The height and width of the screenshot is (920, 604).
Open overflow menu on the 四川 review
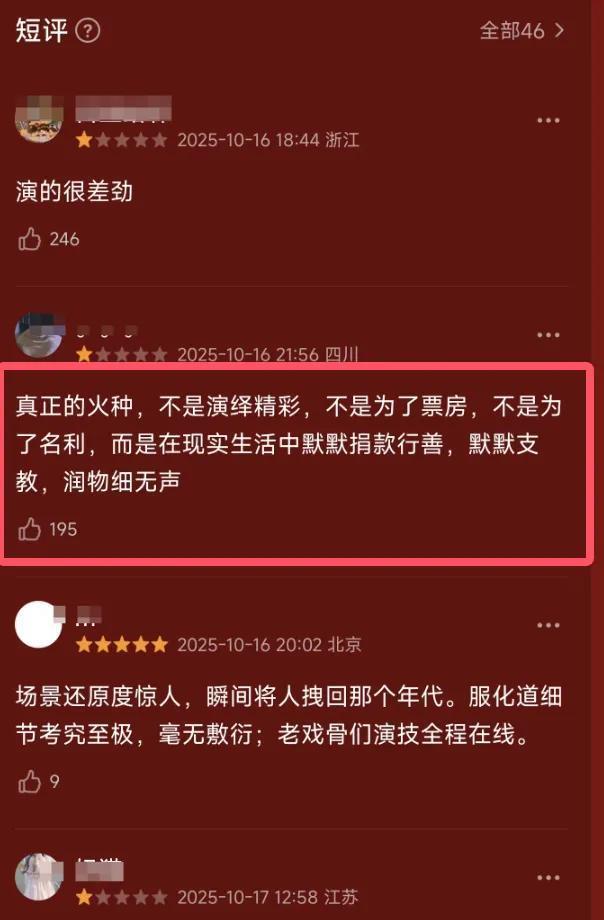pyautogui.click(x=548, y=335)
